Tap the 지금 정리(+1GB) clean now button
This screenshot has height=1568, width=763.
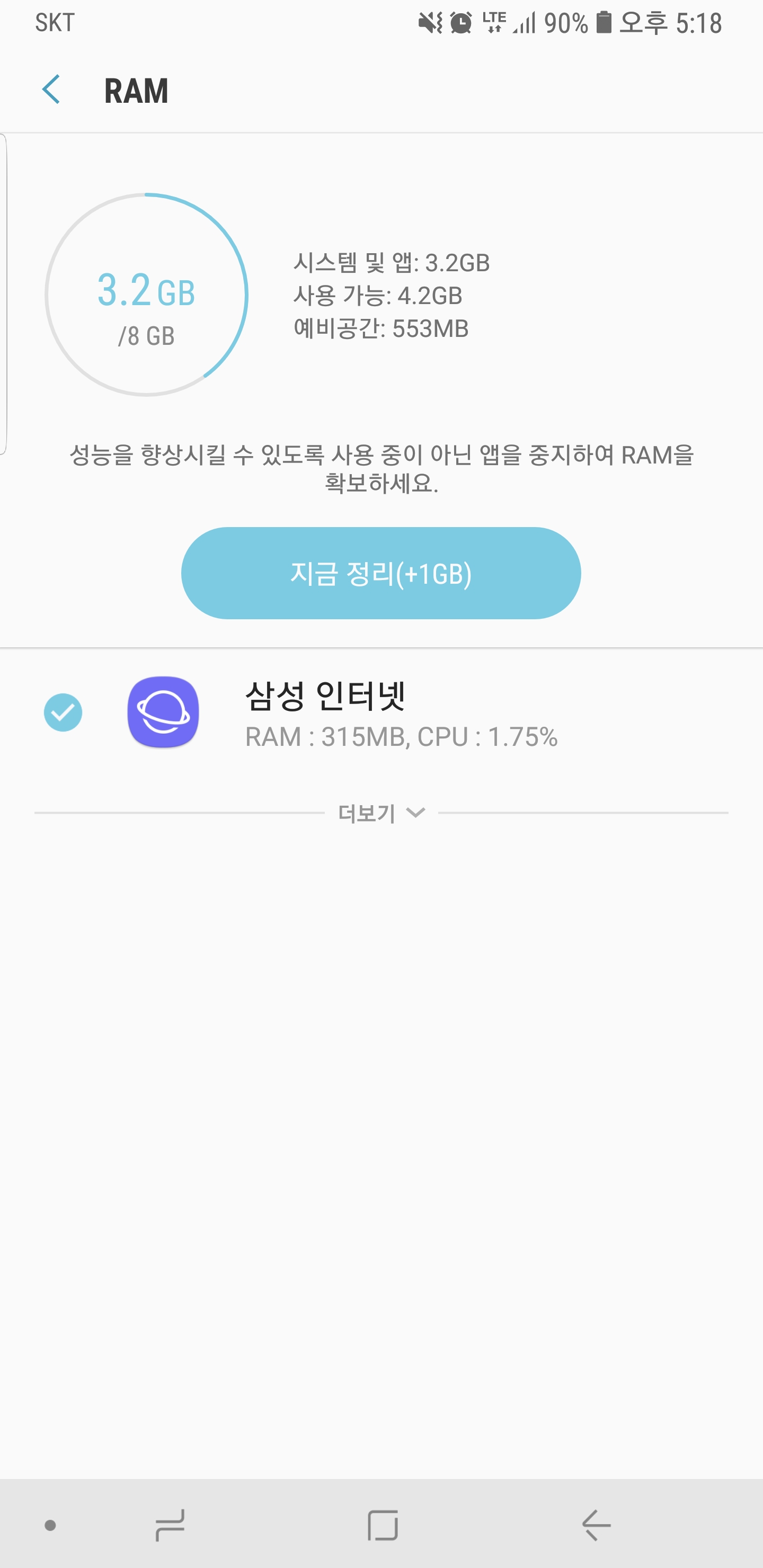[x=381, y=573]
